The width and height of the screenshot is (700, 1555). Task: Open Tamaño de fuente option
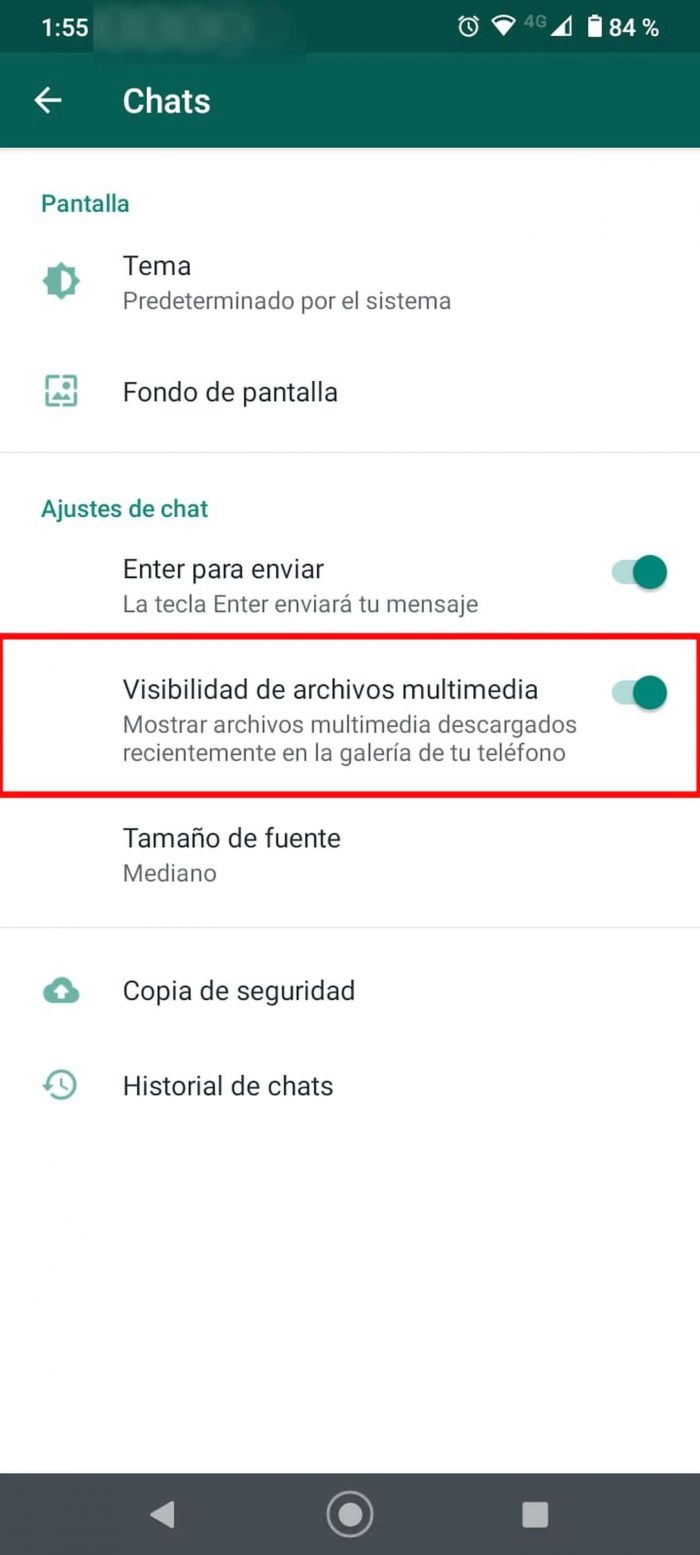point(231,853)
